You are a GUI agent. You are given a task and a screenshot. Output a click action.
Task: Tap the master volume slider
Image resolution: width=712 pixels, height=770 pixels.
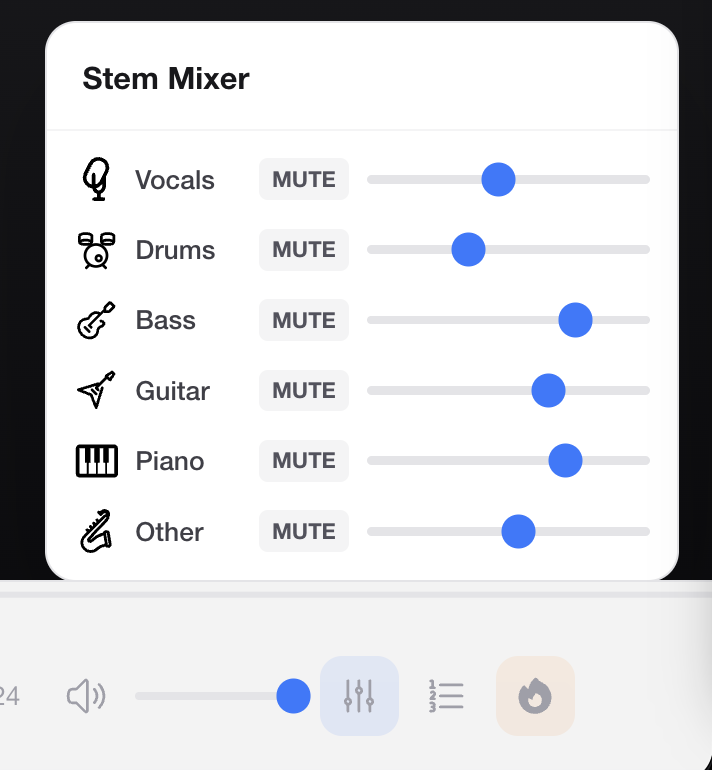293,696
